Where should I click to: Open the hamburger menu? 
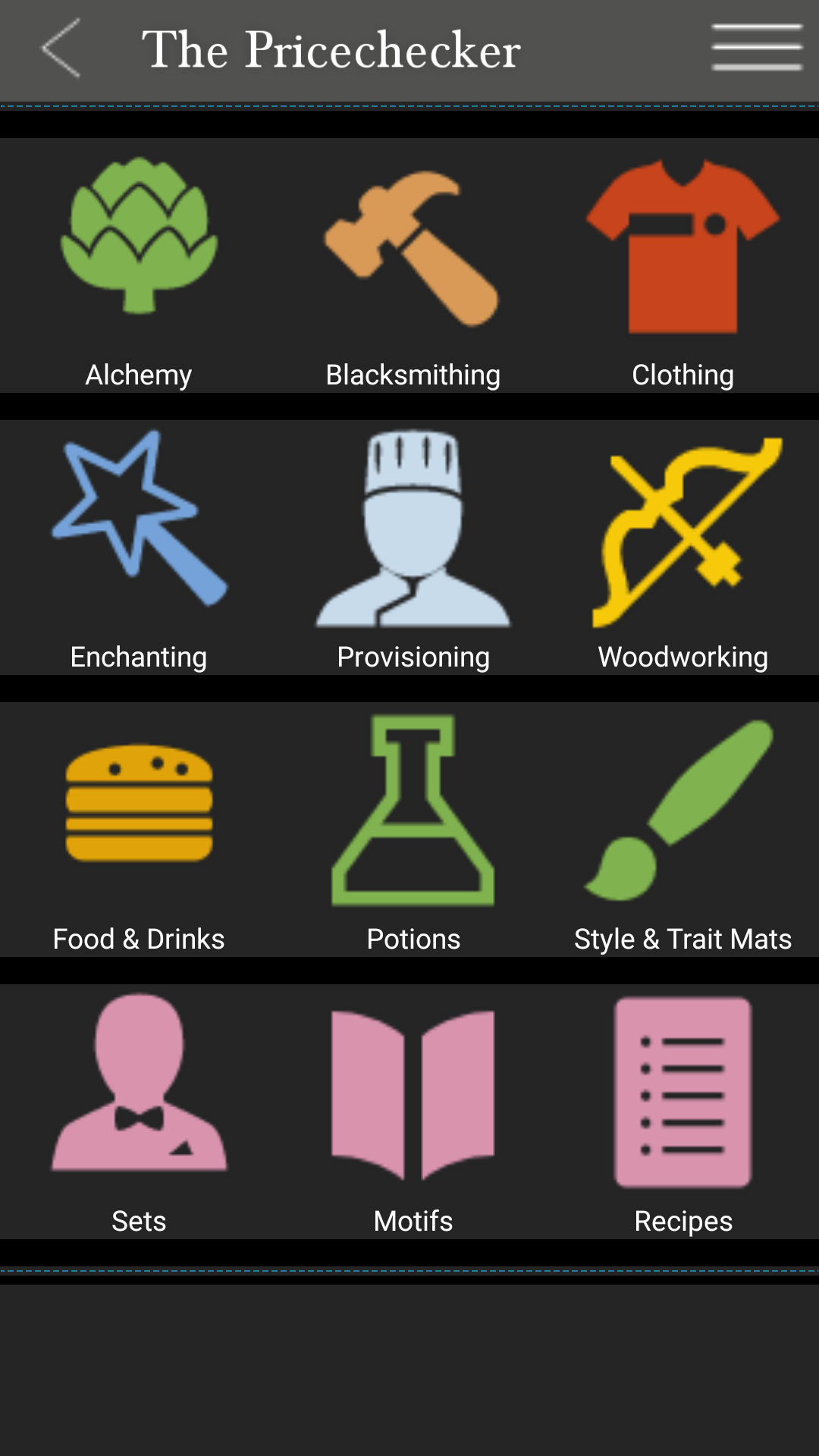757,47
